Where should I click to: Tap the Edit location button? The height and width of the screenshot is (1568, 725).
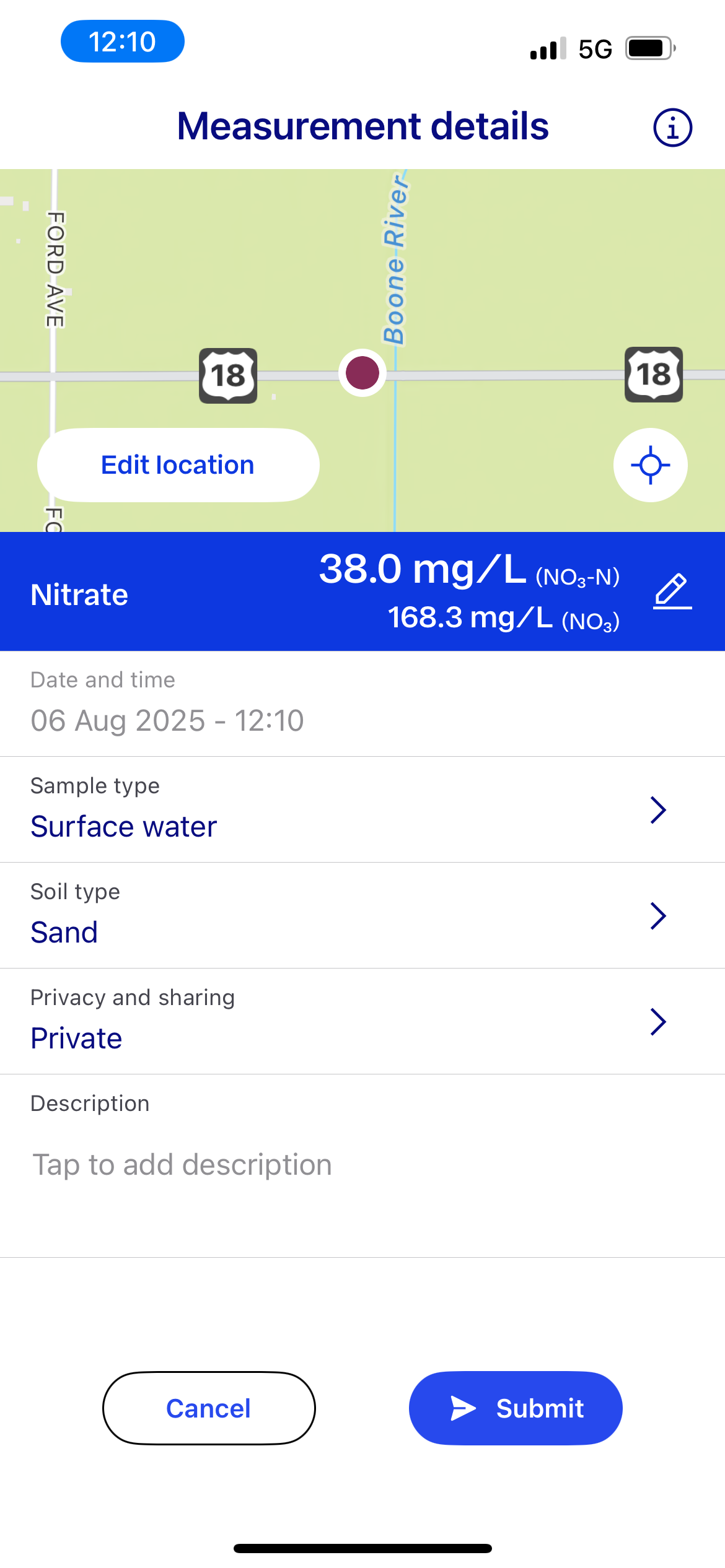click(x=178, y=465)
